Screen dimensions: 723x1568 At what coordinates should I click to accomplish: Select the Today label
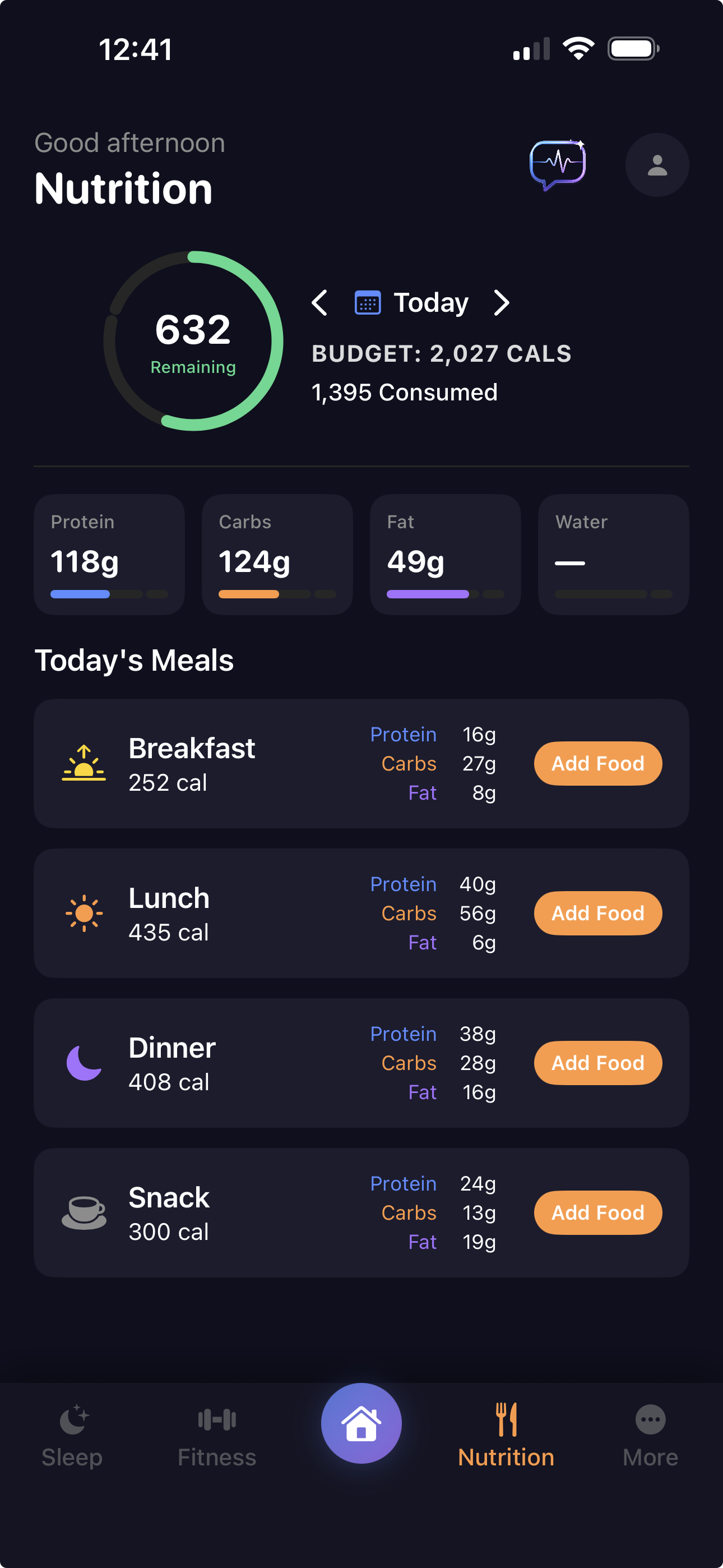tap(431, 301)
